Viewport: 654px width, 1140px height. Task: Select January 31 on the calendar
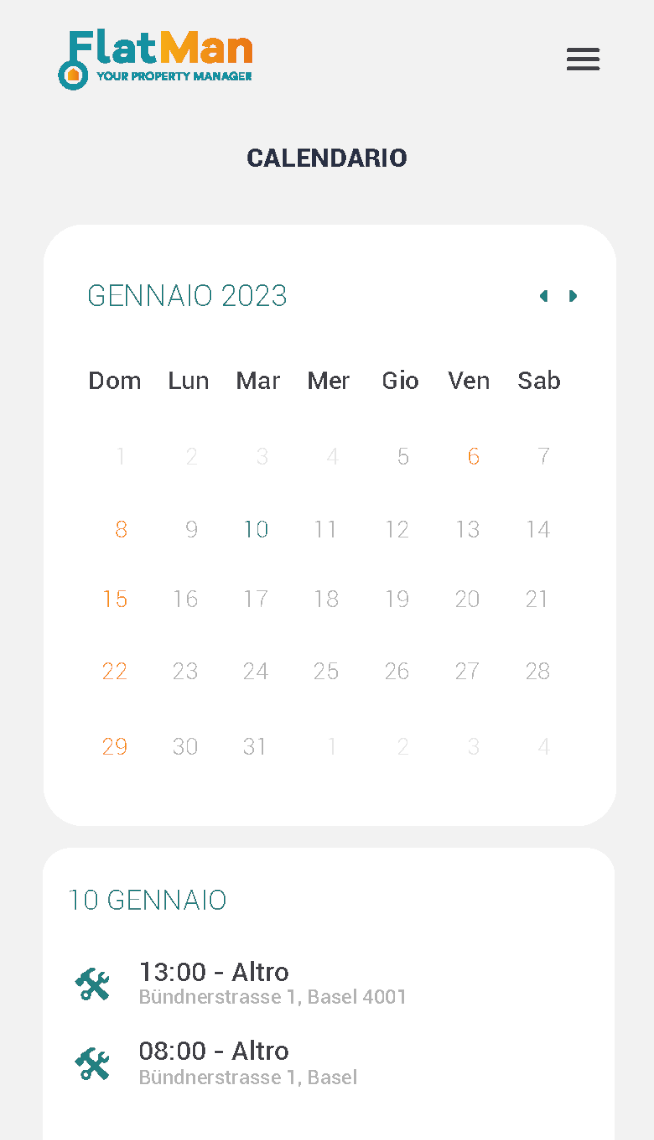click(x=254, y=747)
